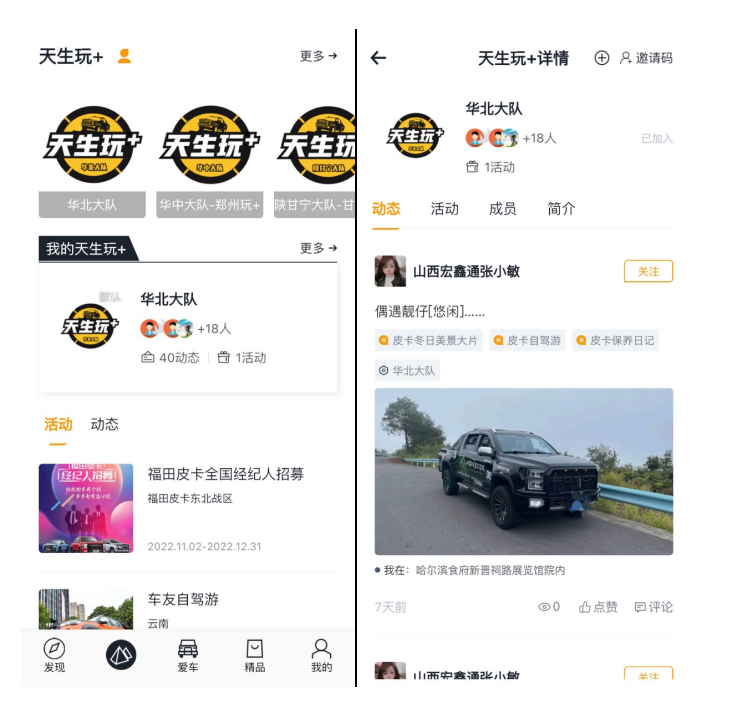Image resolution: width=732 pixels, height=713 pixels.
Task: Open 爱车 in bottom navigation
Action: (188, 655)
